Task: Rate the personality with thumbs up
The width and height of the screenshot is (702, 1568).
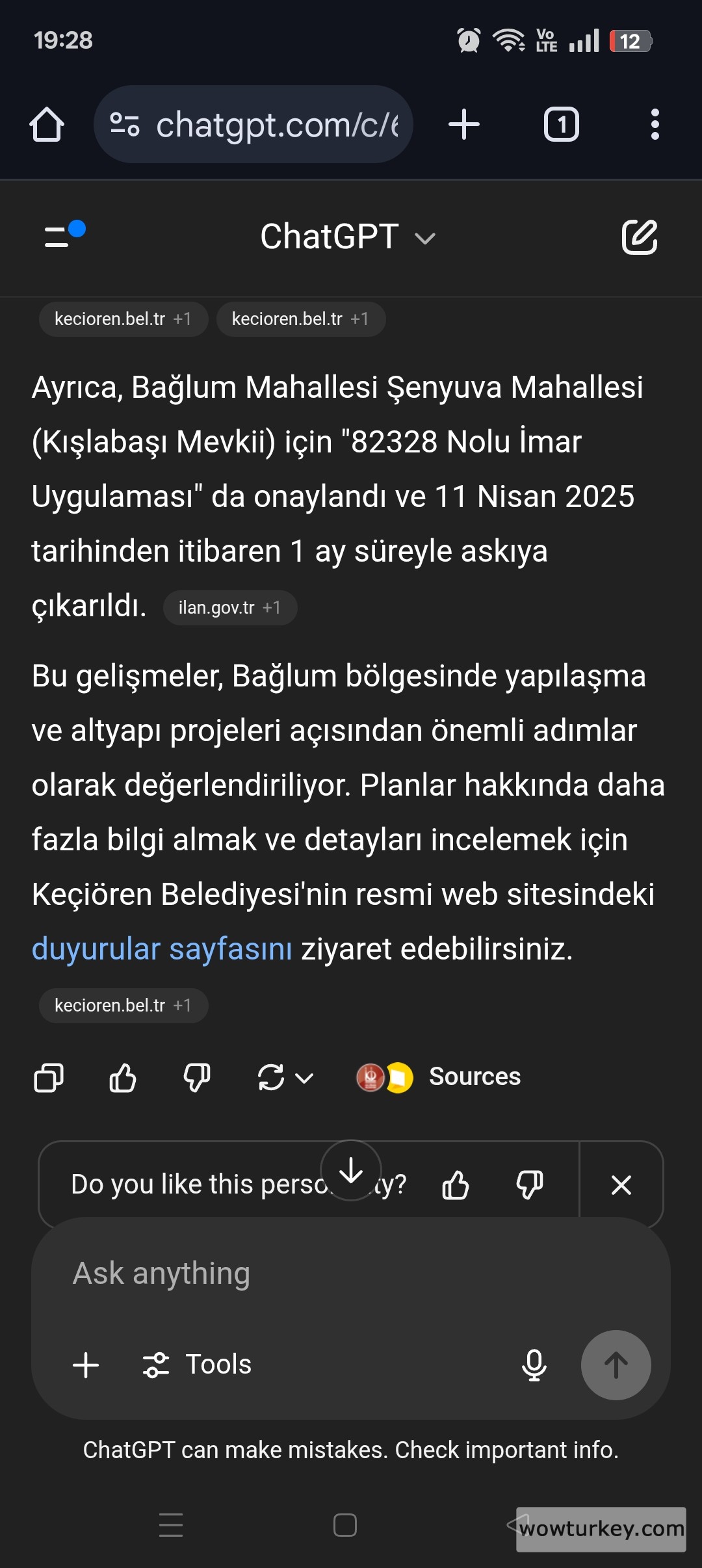Action: coord(456,1184)
